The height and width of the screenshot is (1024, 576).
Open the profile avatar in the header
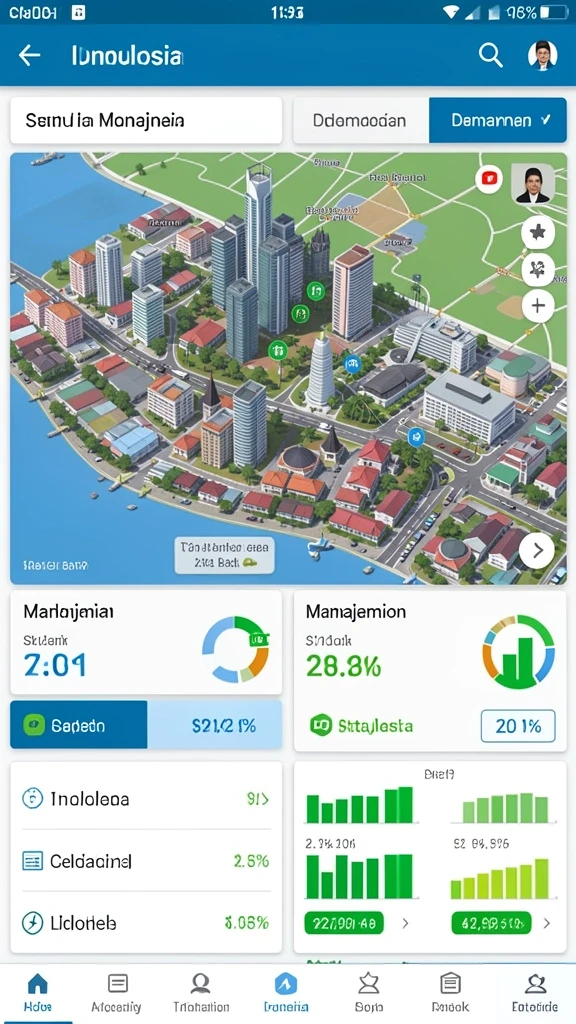click(x=542, y=56)
